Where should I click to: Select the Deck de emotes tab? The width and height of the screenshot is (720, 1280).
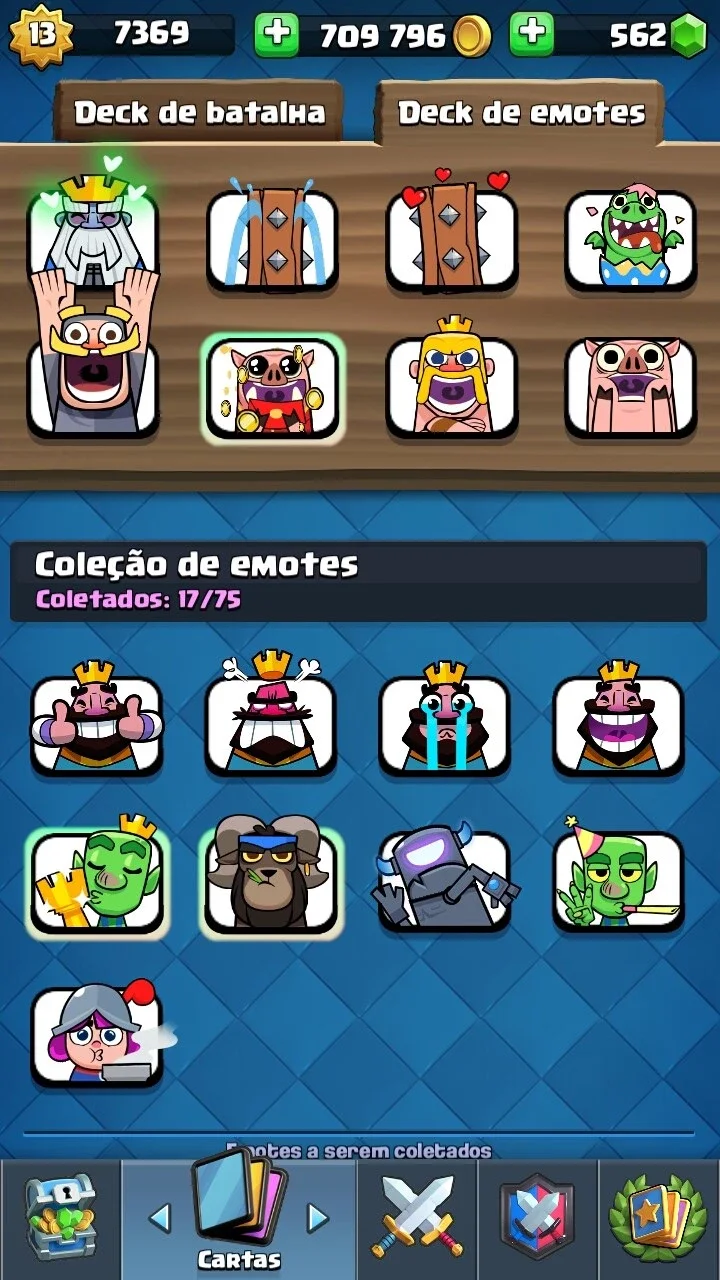tap(520, 112)
